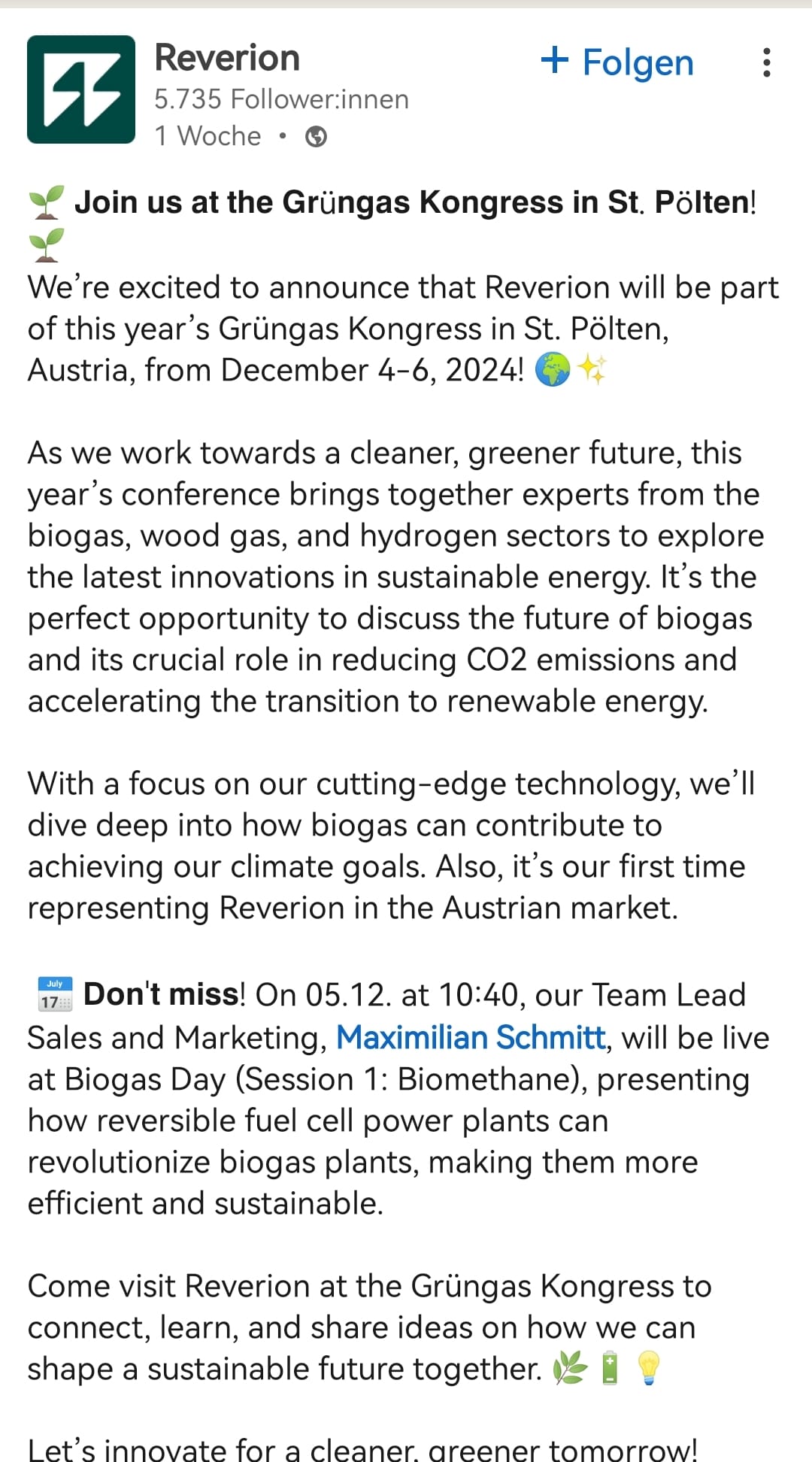The width and height of the screenshot is (812, 1462).
Task: Open the Reverion company logo
Action: point(81,89)
